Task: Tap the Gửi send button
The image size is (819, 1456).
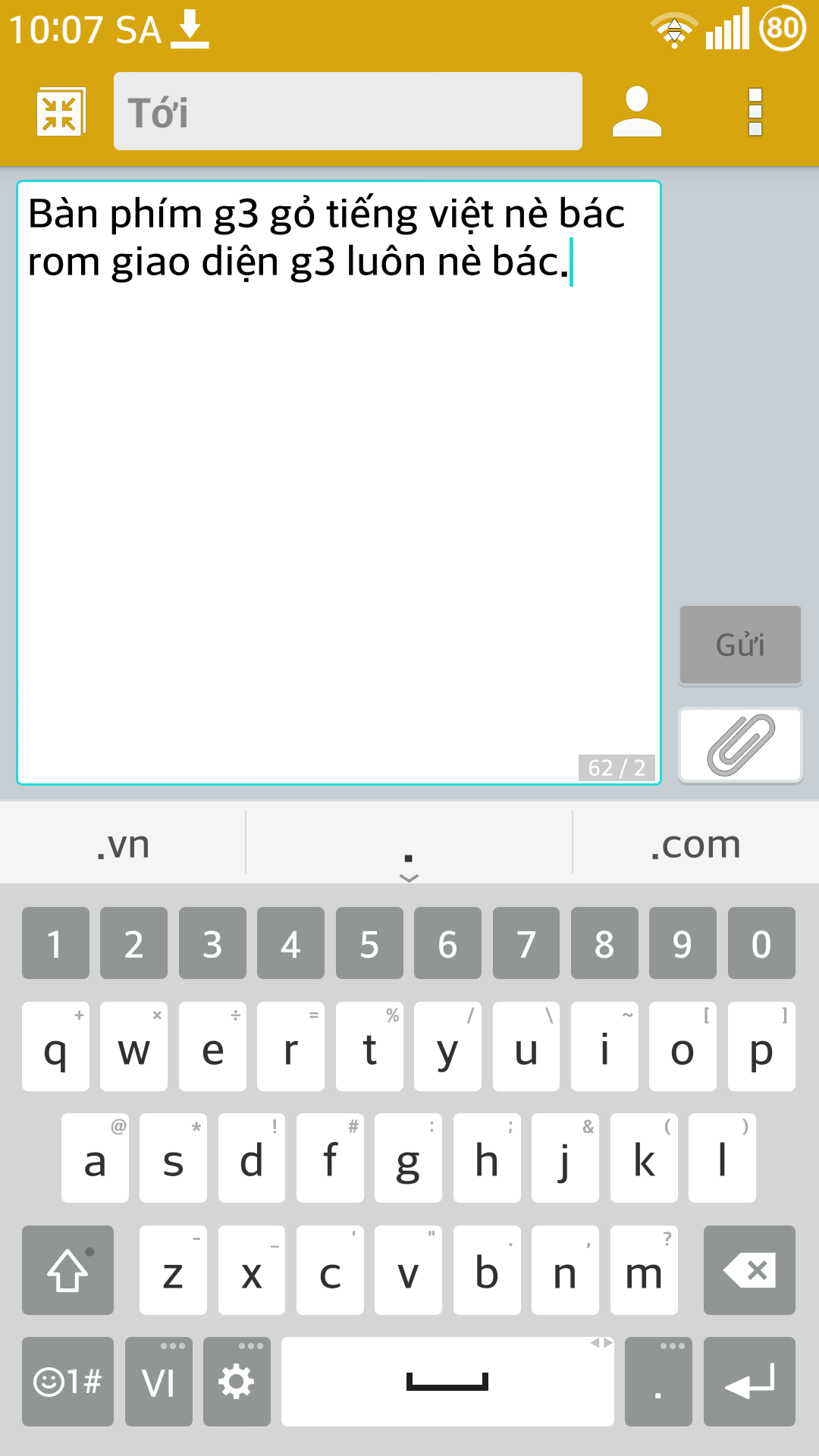Action: coord(740,645)
